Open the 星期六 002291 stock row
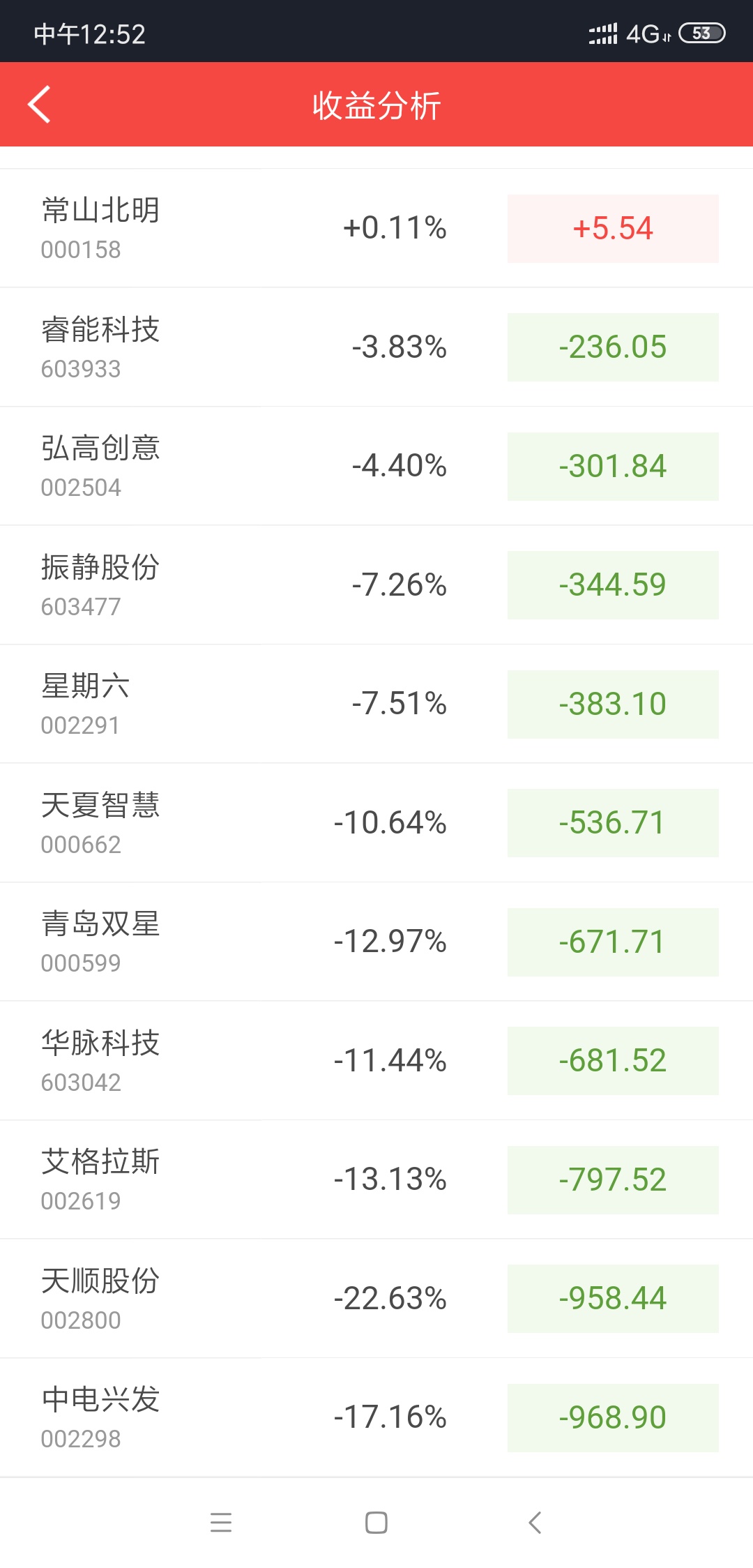Screen dimensions: 753x1568 pyautogui.click(x=376, y=704)
